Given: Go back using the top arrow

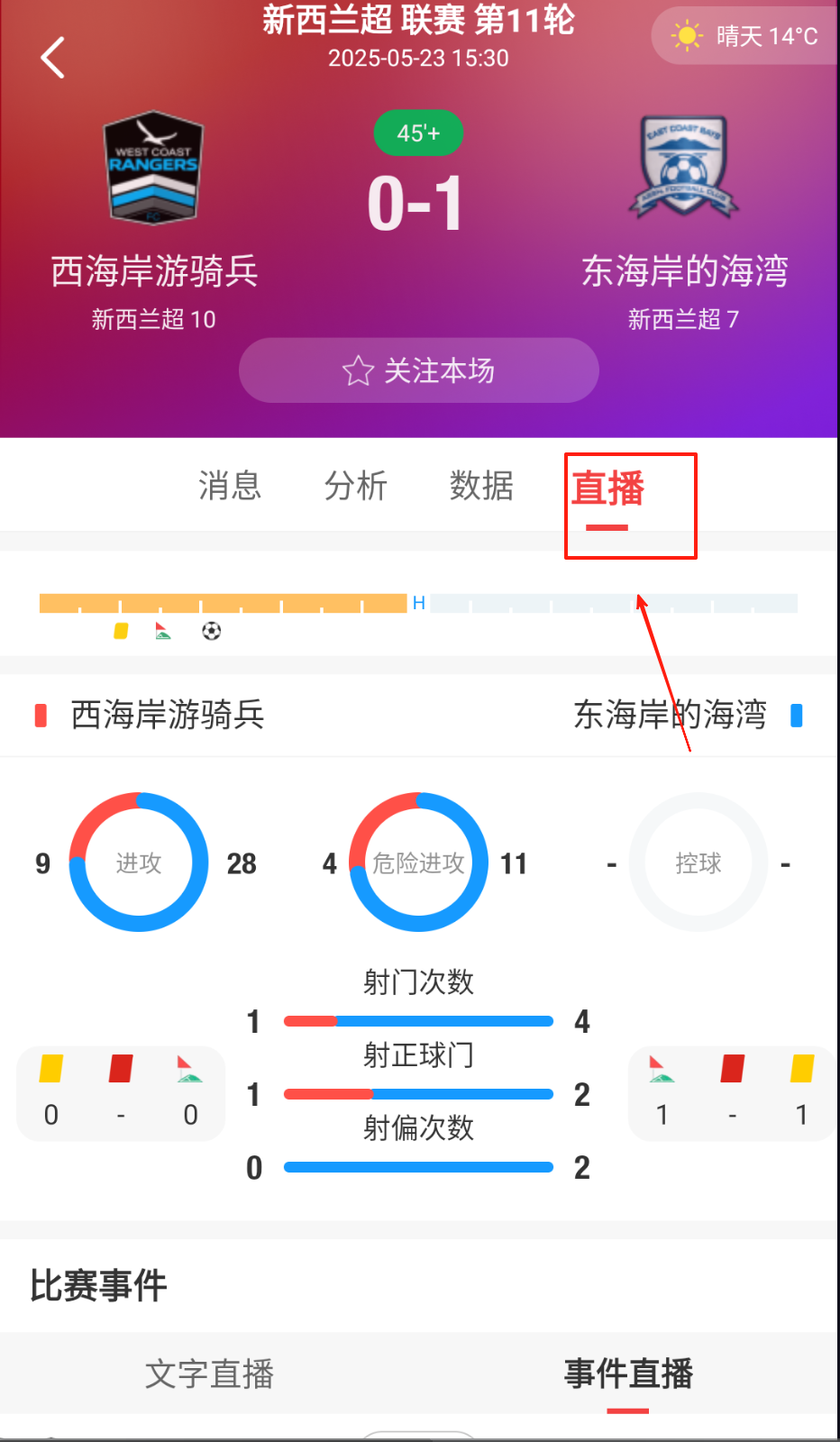Looking at the screenshot, I should tap(53, 58).
